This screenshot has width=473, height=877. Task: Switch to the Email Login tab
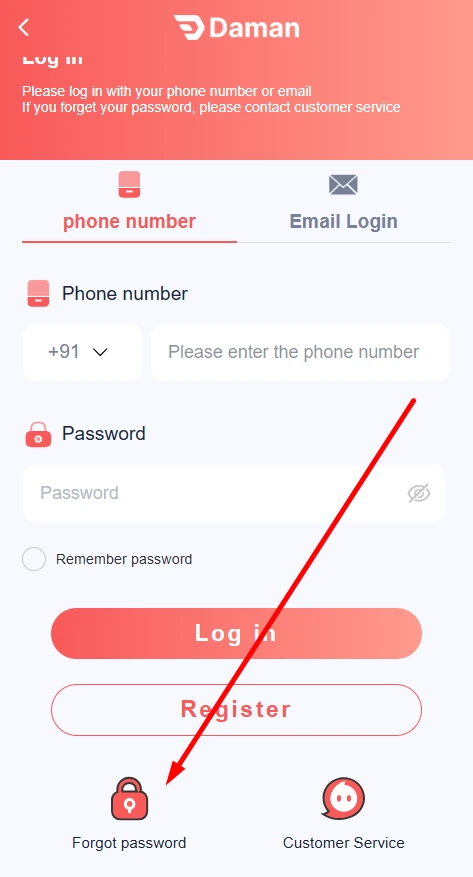[x=343, y=205]
